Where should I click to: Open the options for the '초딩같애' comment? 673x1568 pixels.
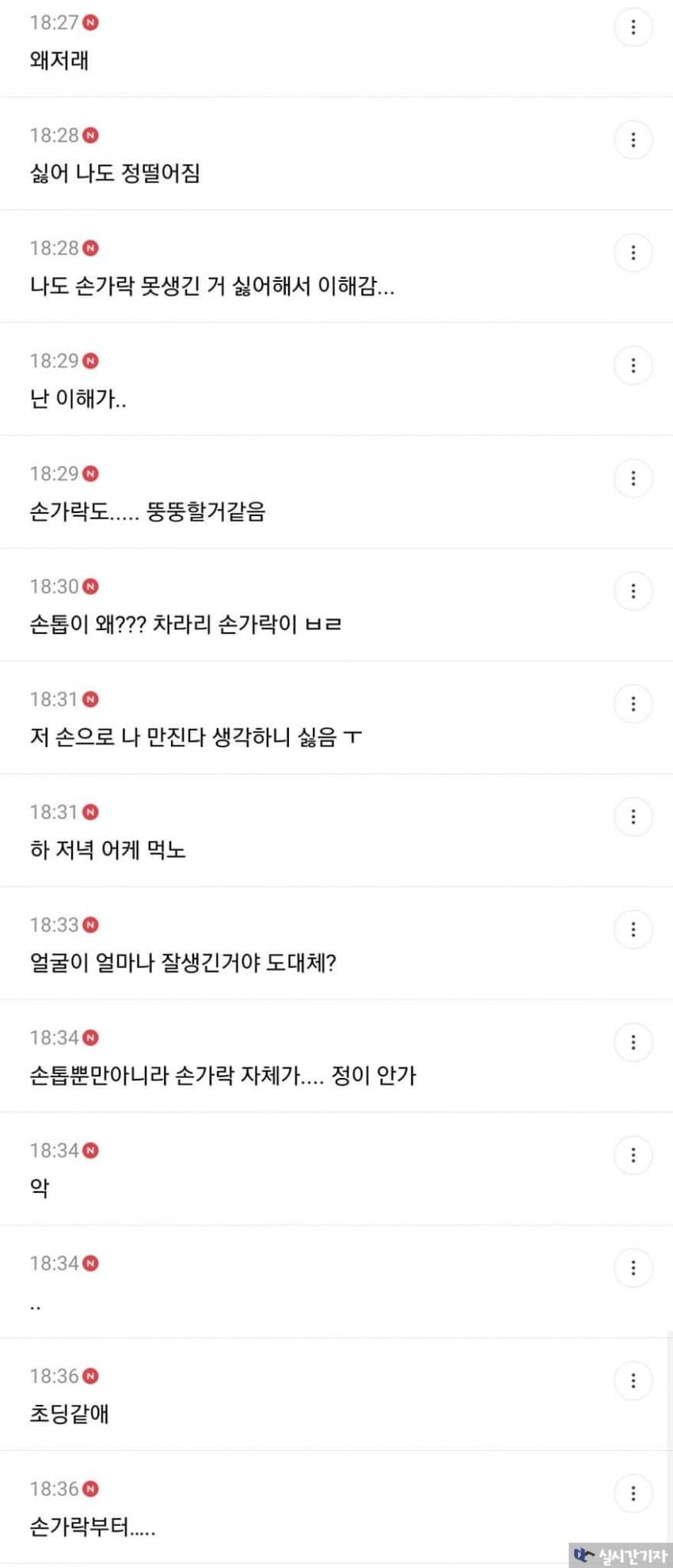click(633, 1380)
